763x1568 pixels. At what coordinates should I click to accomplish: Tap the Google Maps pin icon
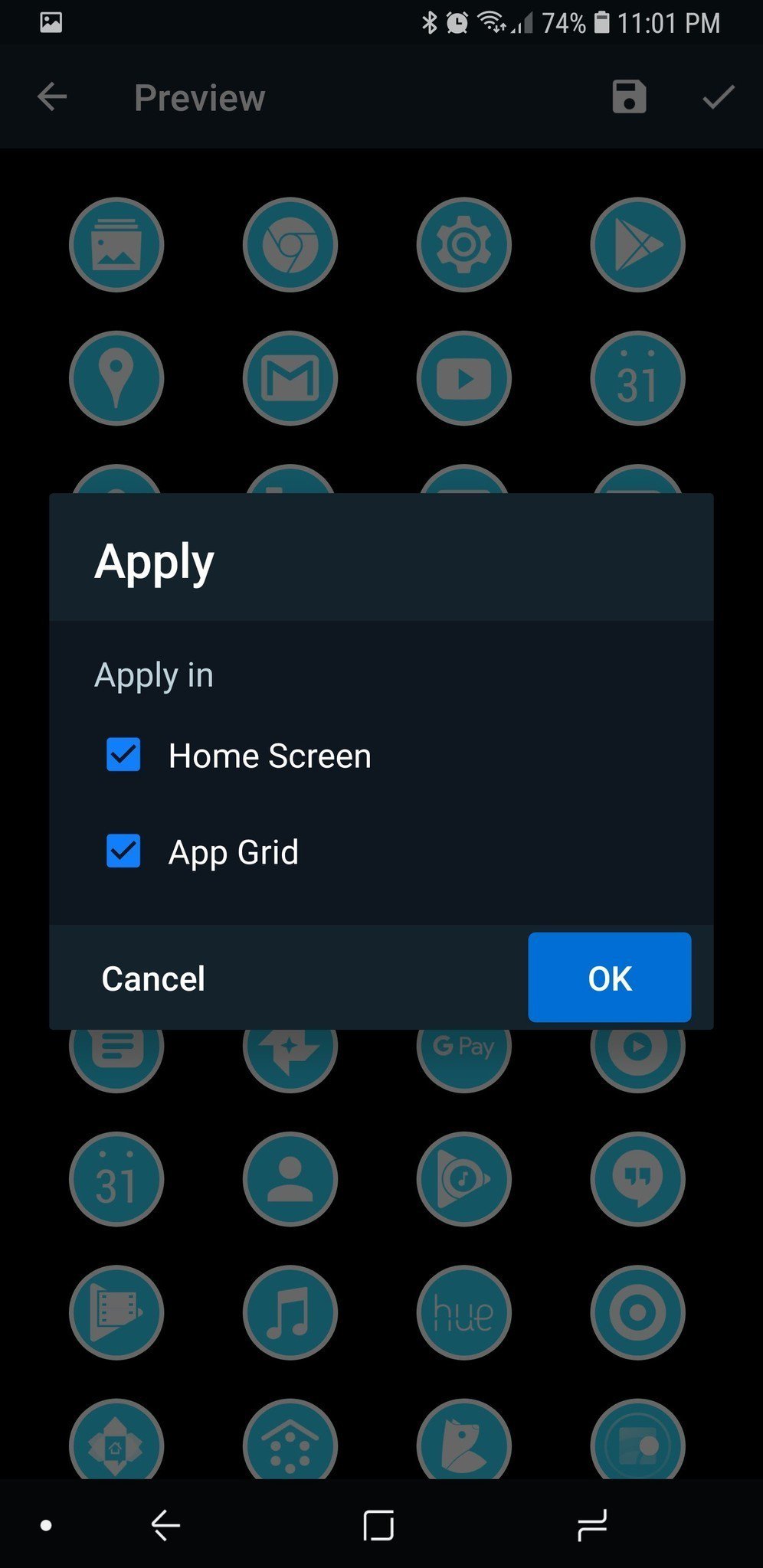click(116, 378)
